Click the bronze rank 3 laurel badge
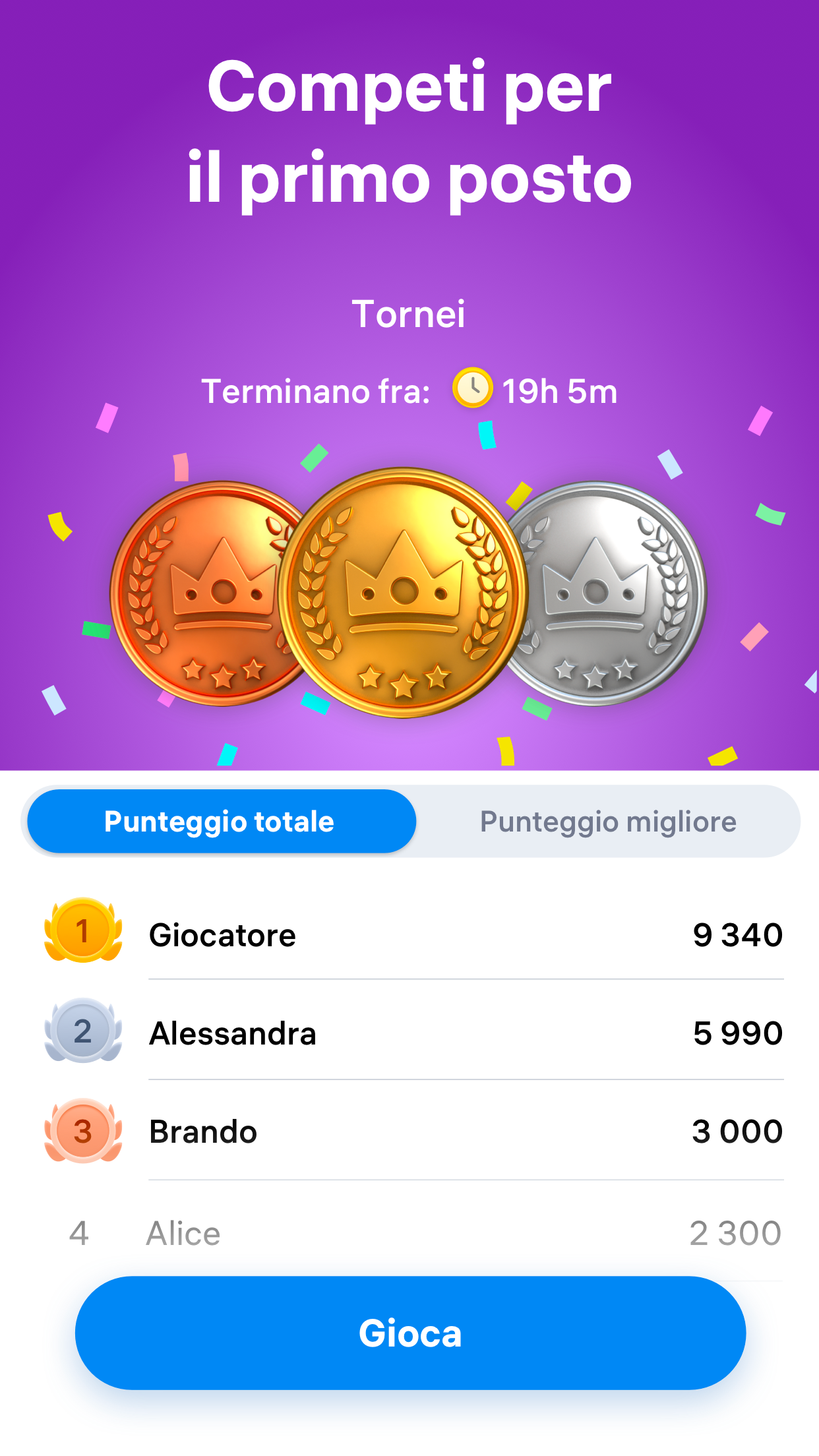The height and width of the screenshot is (1456, 819). pos(82,1132)
